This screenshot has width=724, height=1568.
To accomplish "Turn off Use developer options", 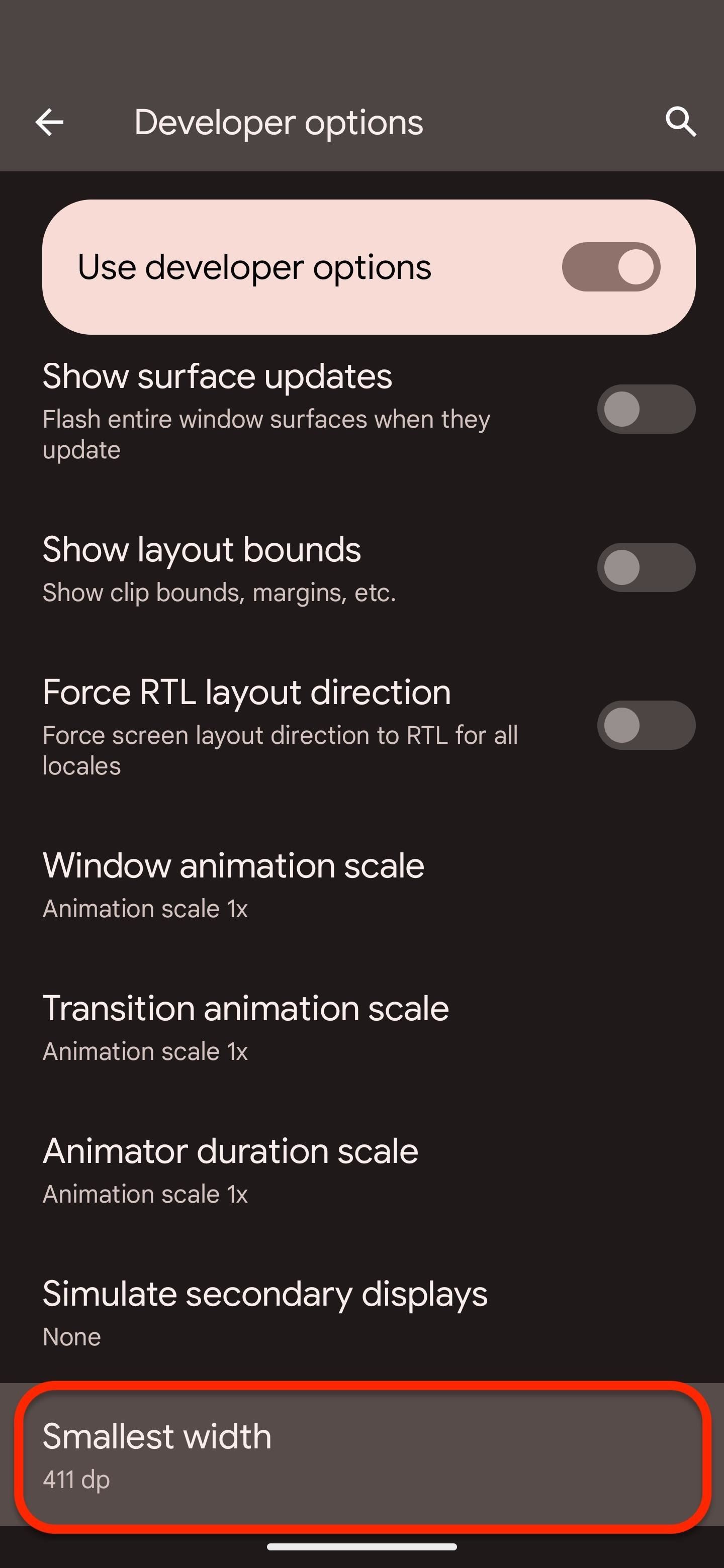I will (611, 266).
